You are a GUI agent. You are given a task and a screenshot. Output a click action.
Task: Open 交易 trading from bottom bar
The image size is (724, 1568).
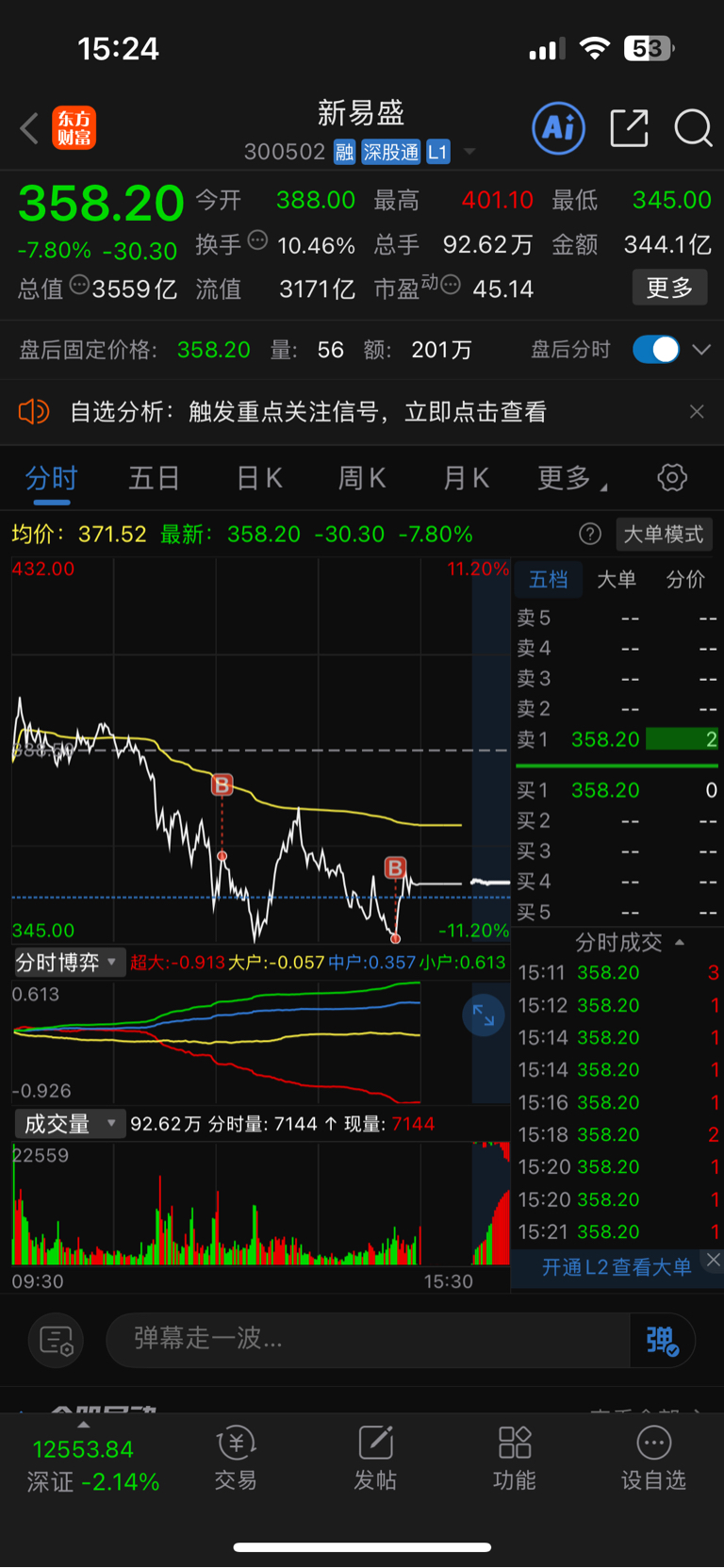coord(236,1457)
